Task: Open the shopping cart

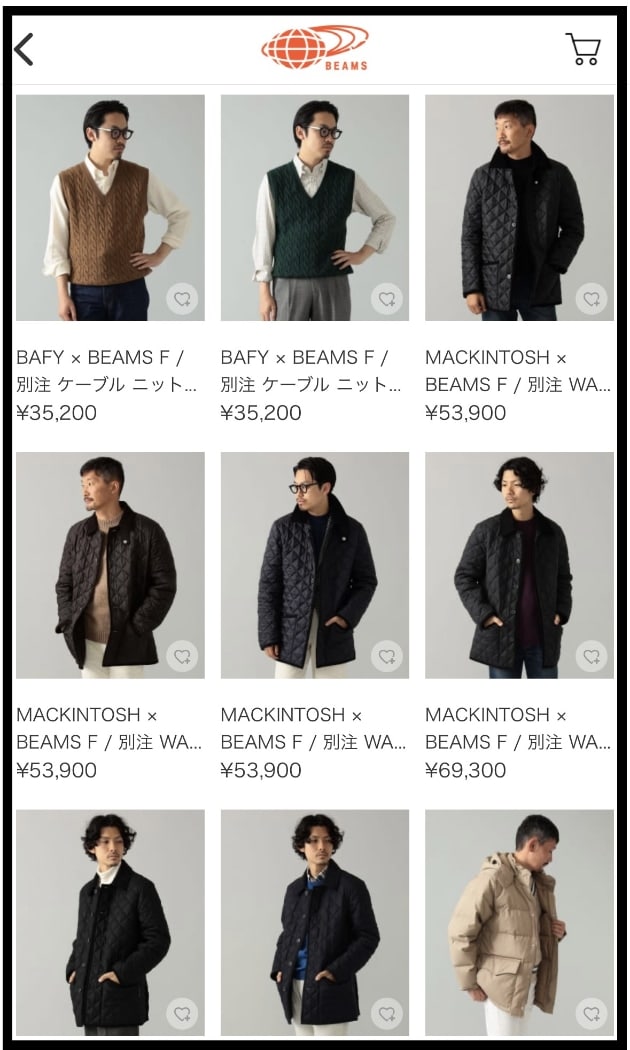Action: [x=583, y=48]
